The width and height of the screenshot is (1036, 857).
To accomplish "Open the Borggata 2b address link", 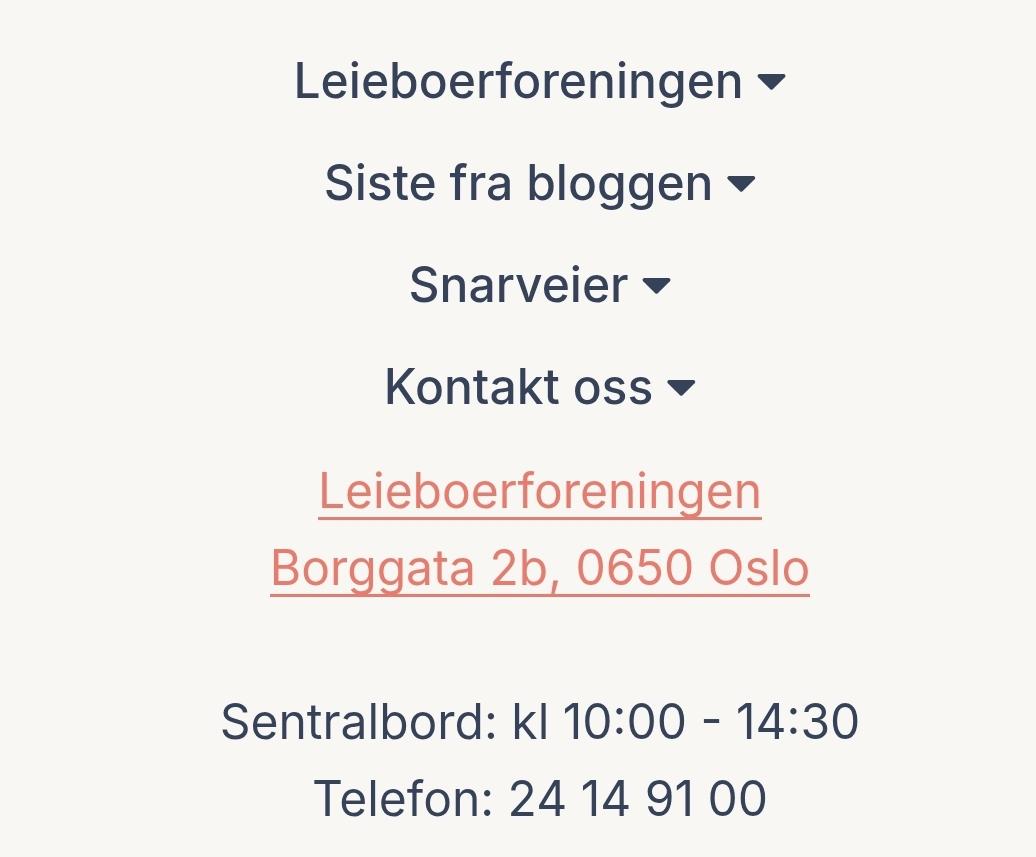I will tap(539, 569).
